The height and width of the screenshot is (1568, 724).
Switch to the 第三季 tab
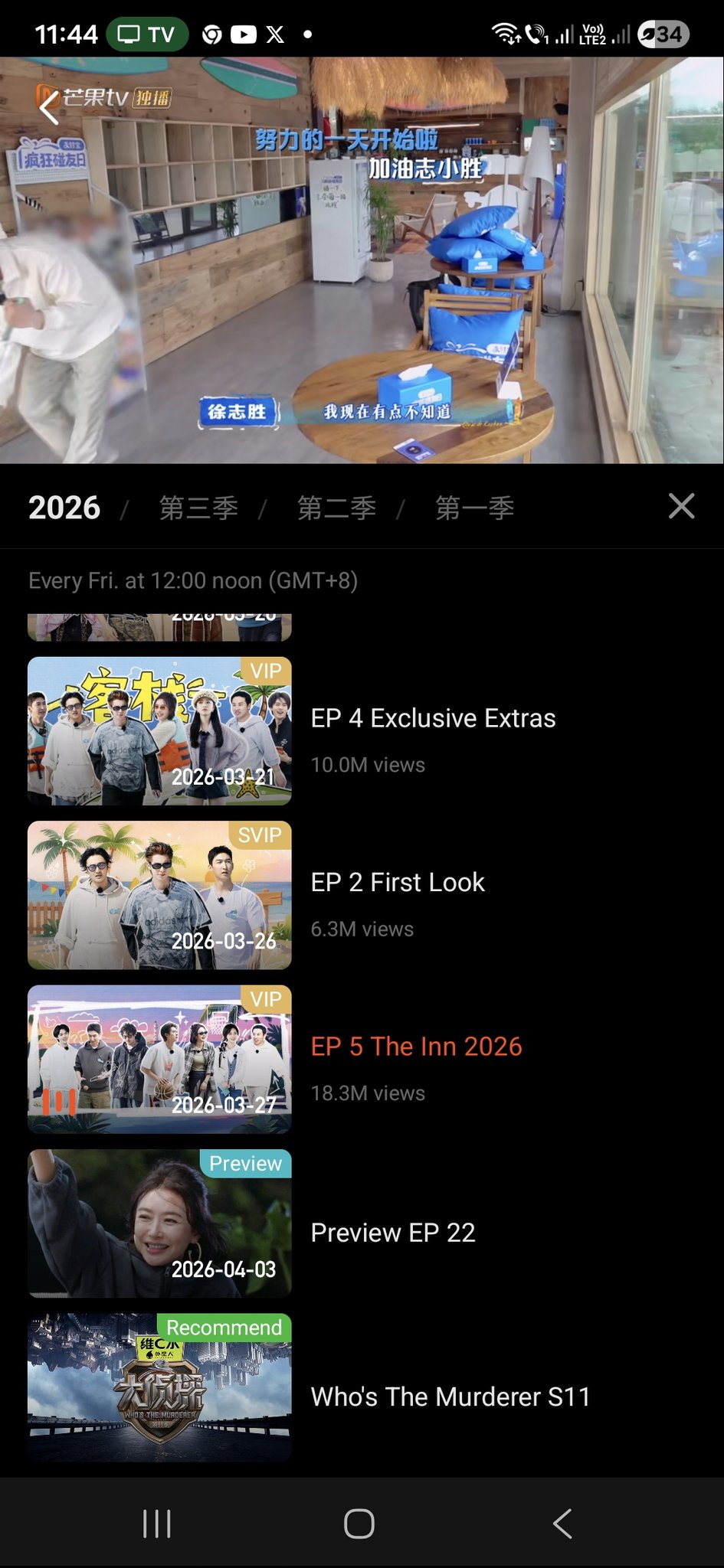coord(198,508)
